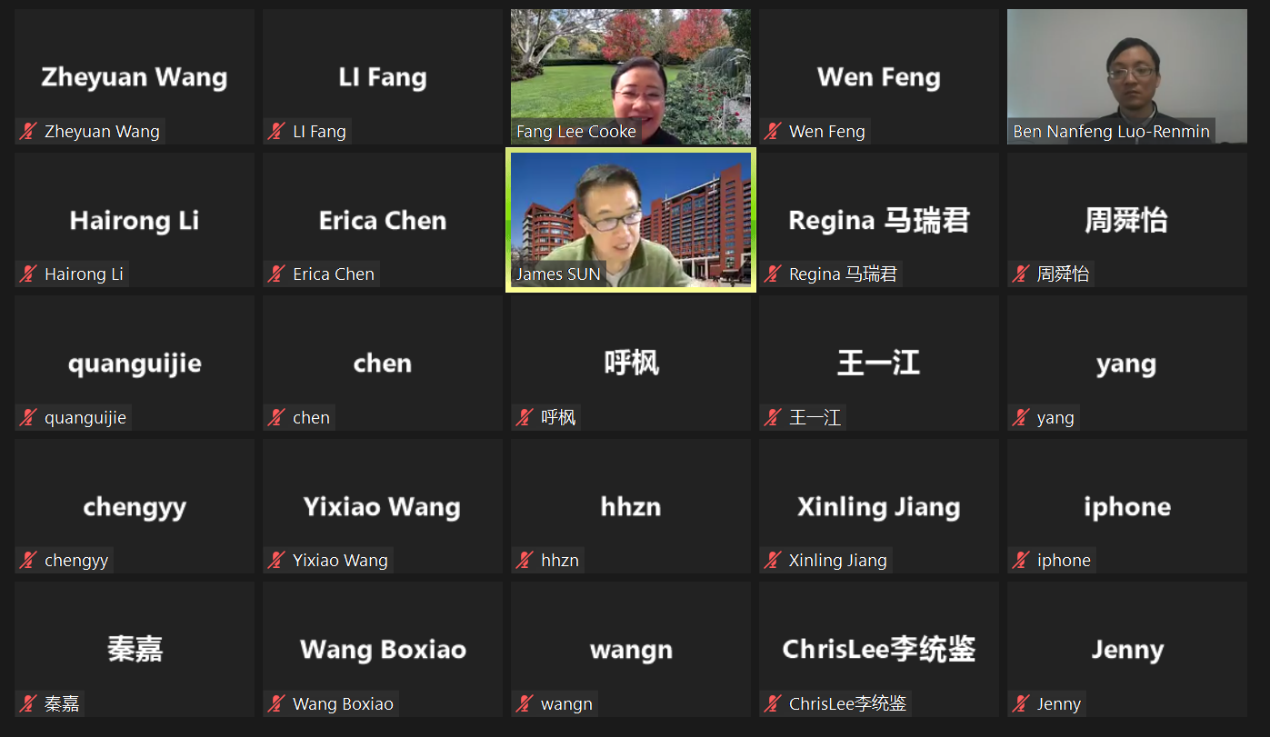The image size is (1270, 737).
Task: Tap James SUN's highlighted video tile
Action: tap(630, 220)
